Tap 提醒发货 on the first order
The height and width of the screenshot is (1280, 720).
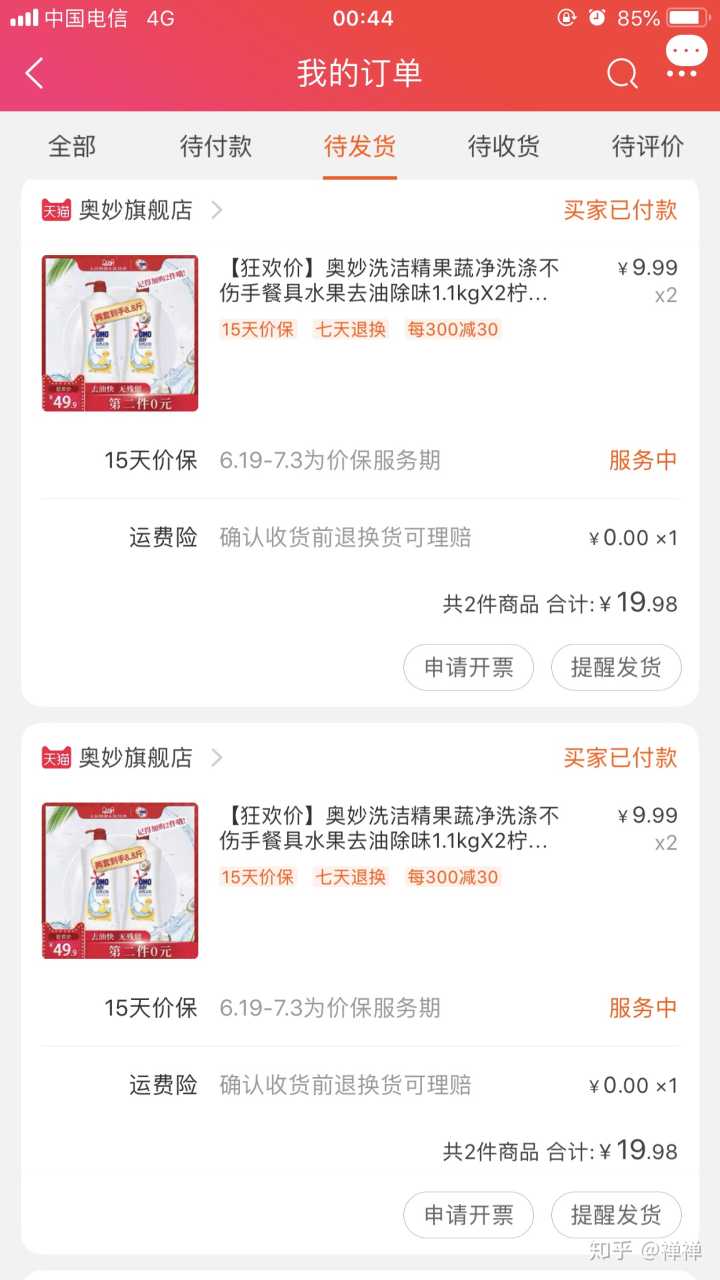tap(616, 668)
